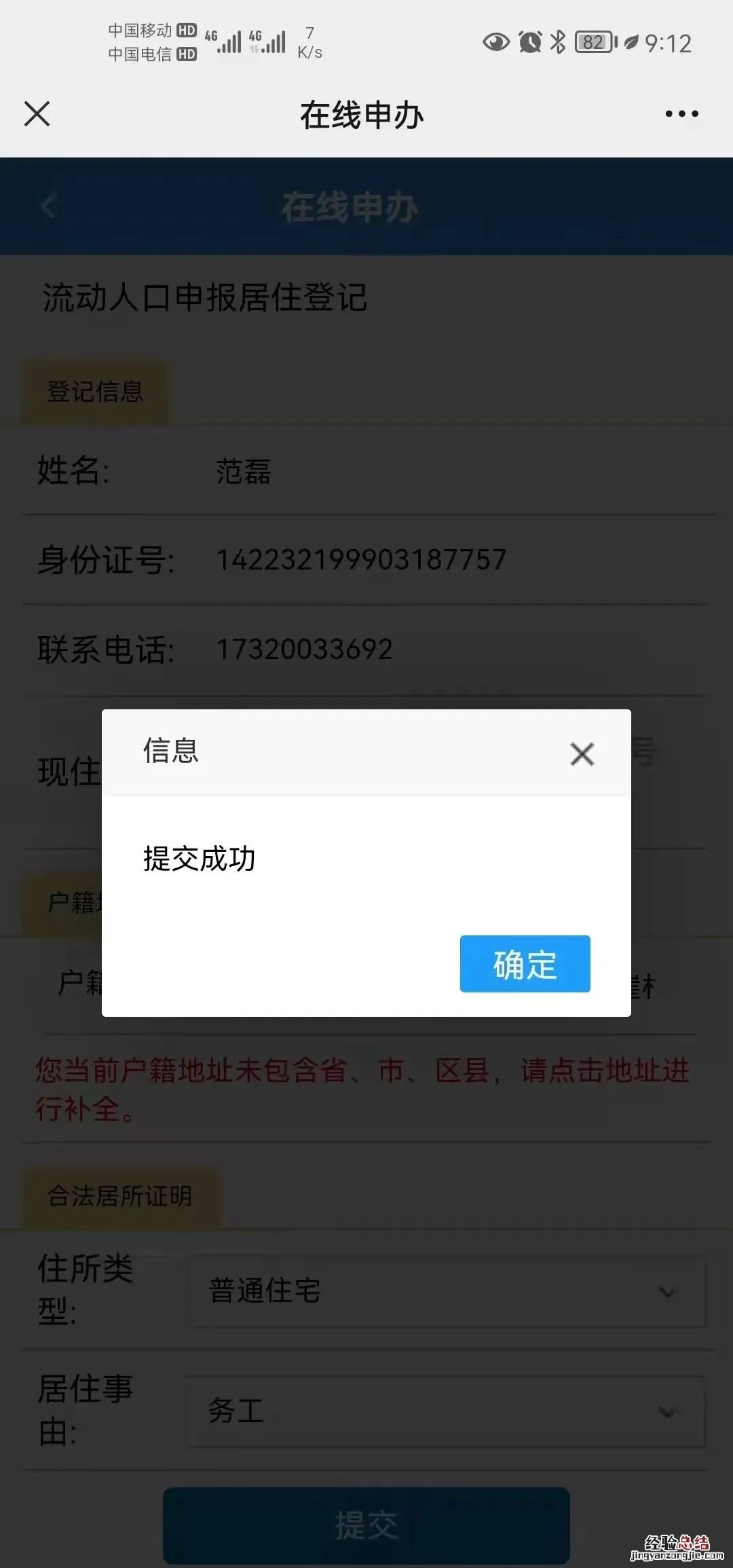Tap the 提交 submit button

click(x=366, y=1525)
